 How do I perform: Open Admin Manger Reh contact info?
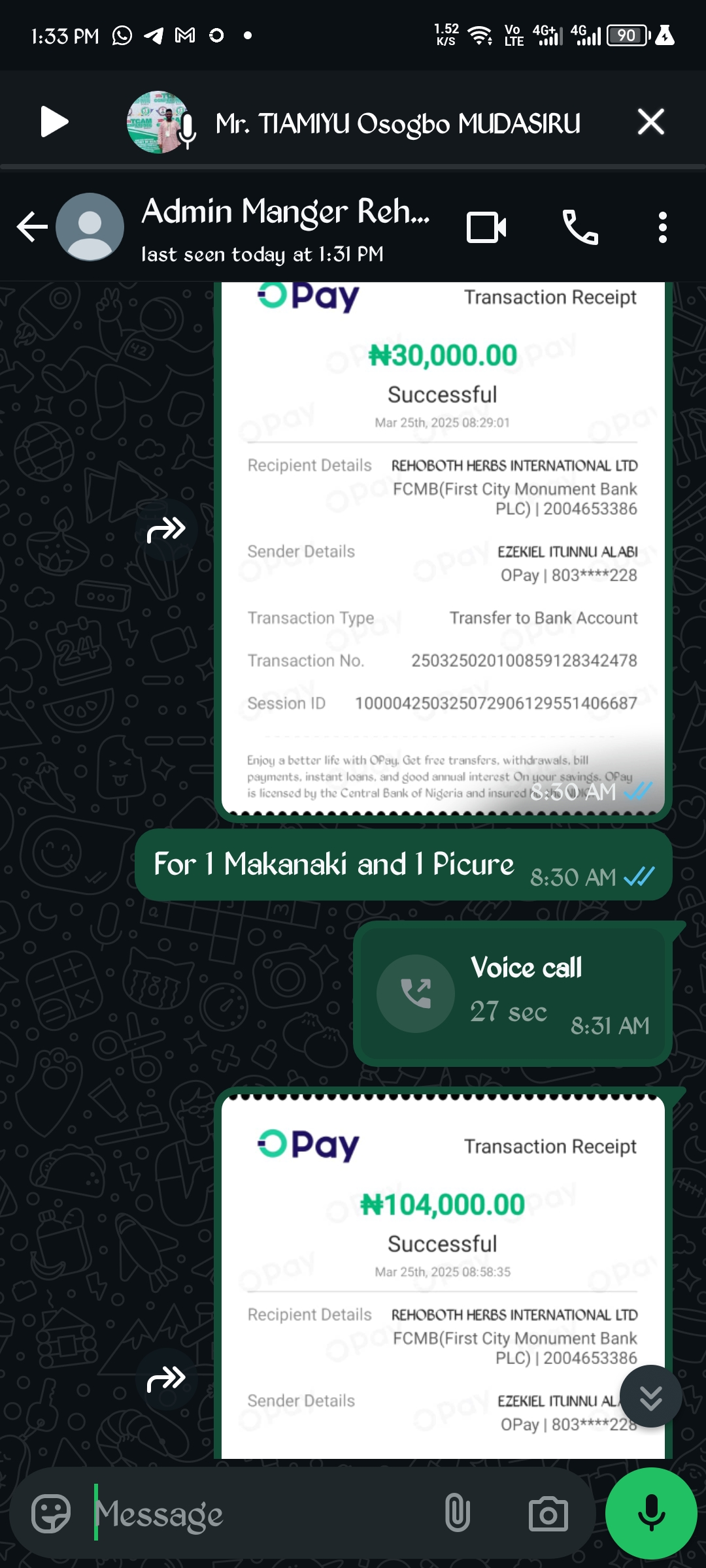tap(286, 227)
